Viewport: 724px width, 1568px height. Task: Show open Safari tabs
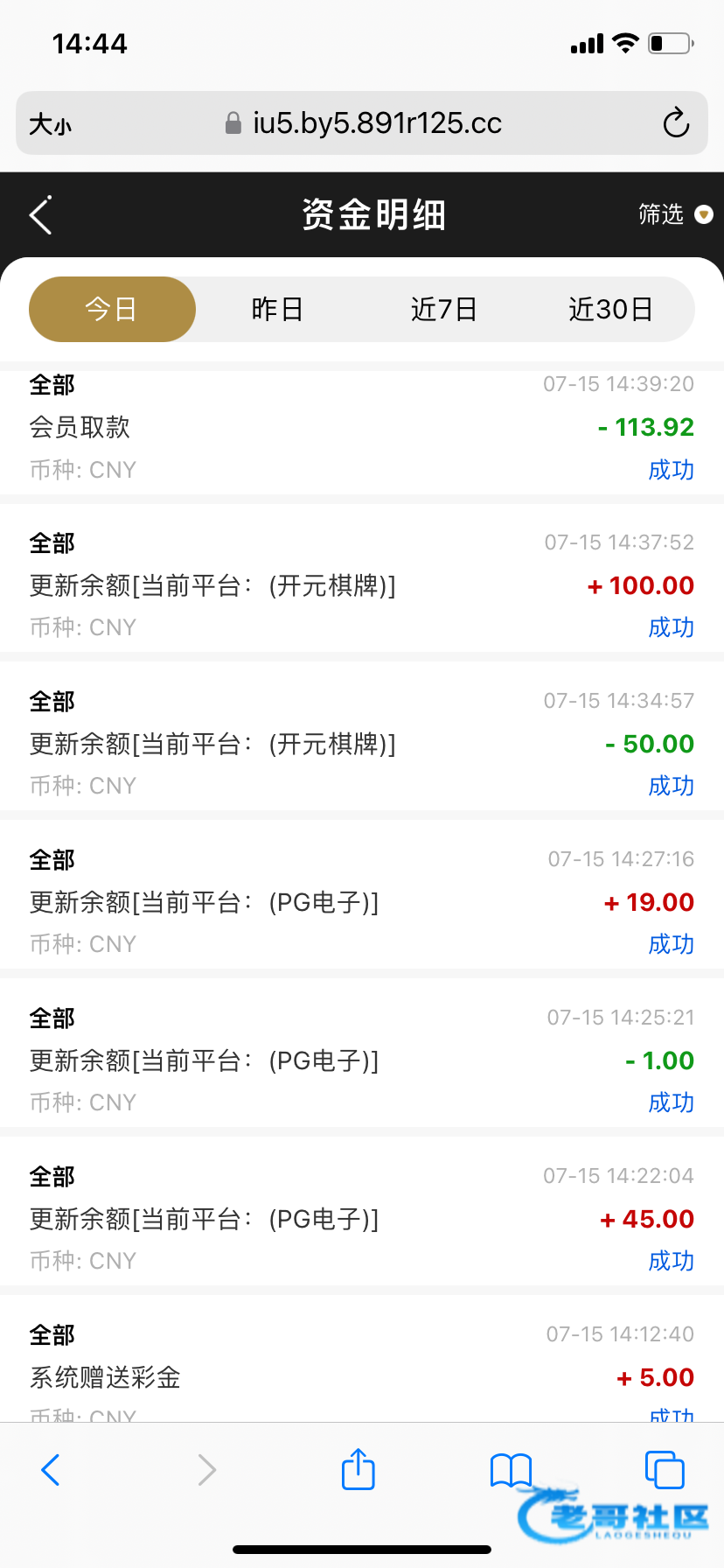tap(664, 1469)
